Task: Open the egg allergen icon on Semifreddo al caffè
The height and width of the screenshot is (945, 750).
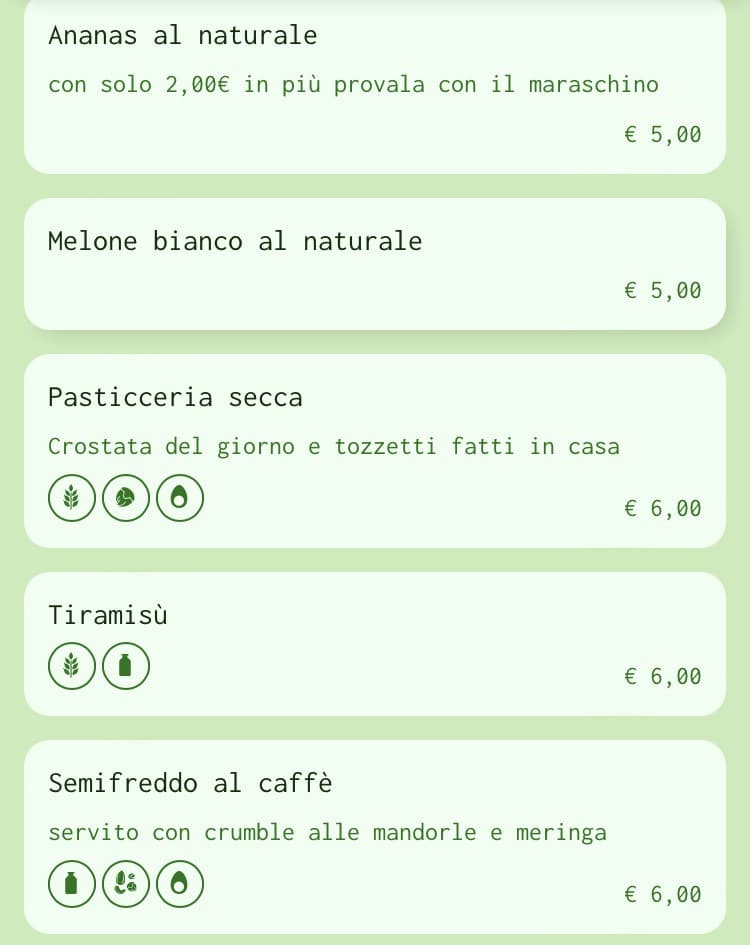Action: coord(180,883)
